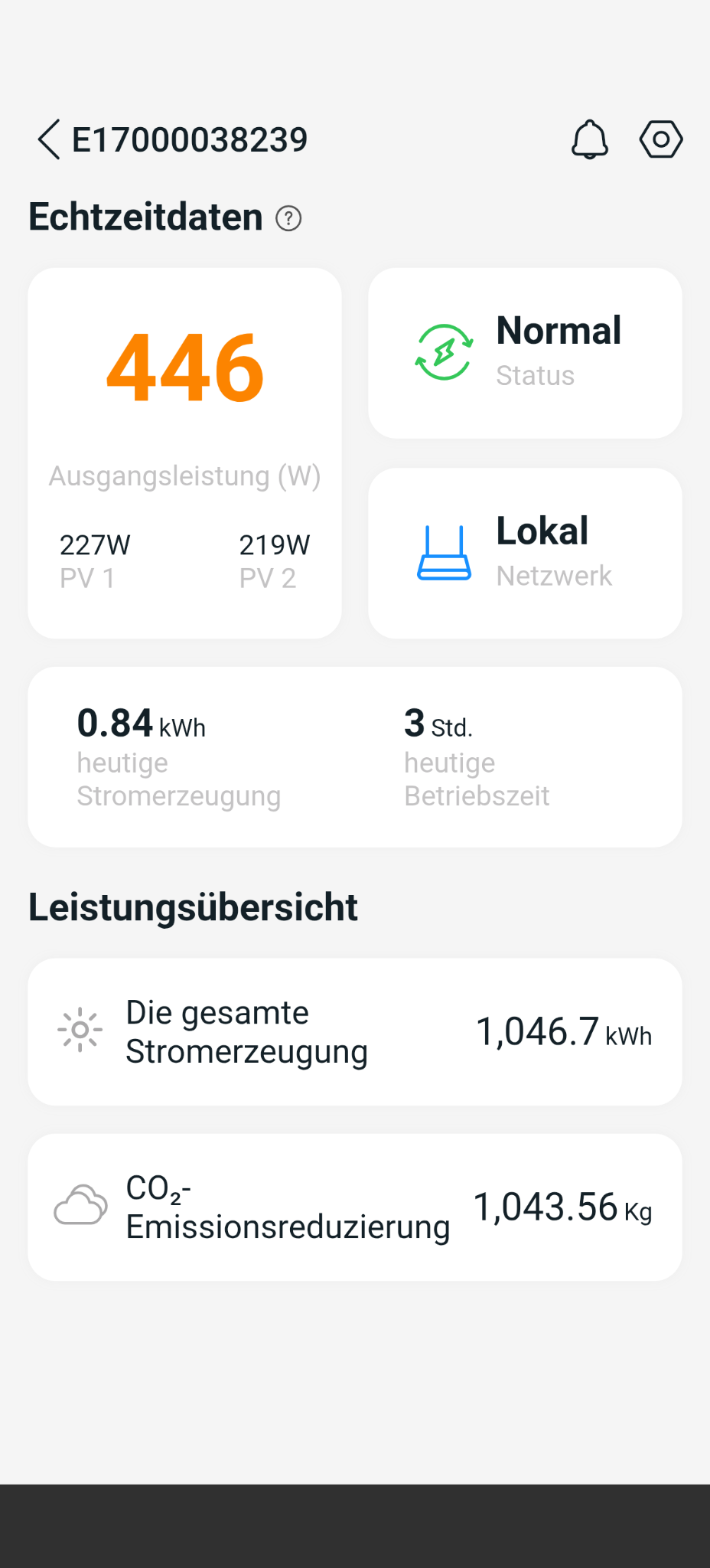This screenshot has height=1568, width=710.
Task: Open the Normal status card
Action: [525, 353]
